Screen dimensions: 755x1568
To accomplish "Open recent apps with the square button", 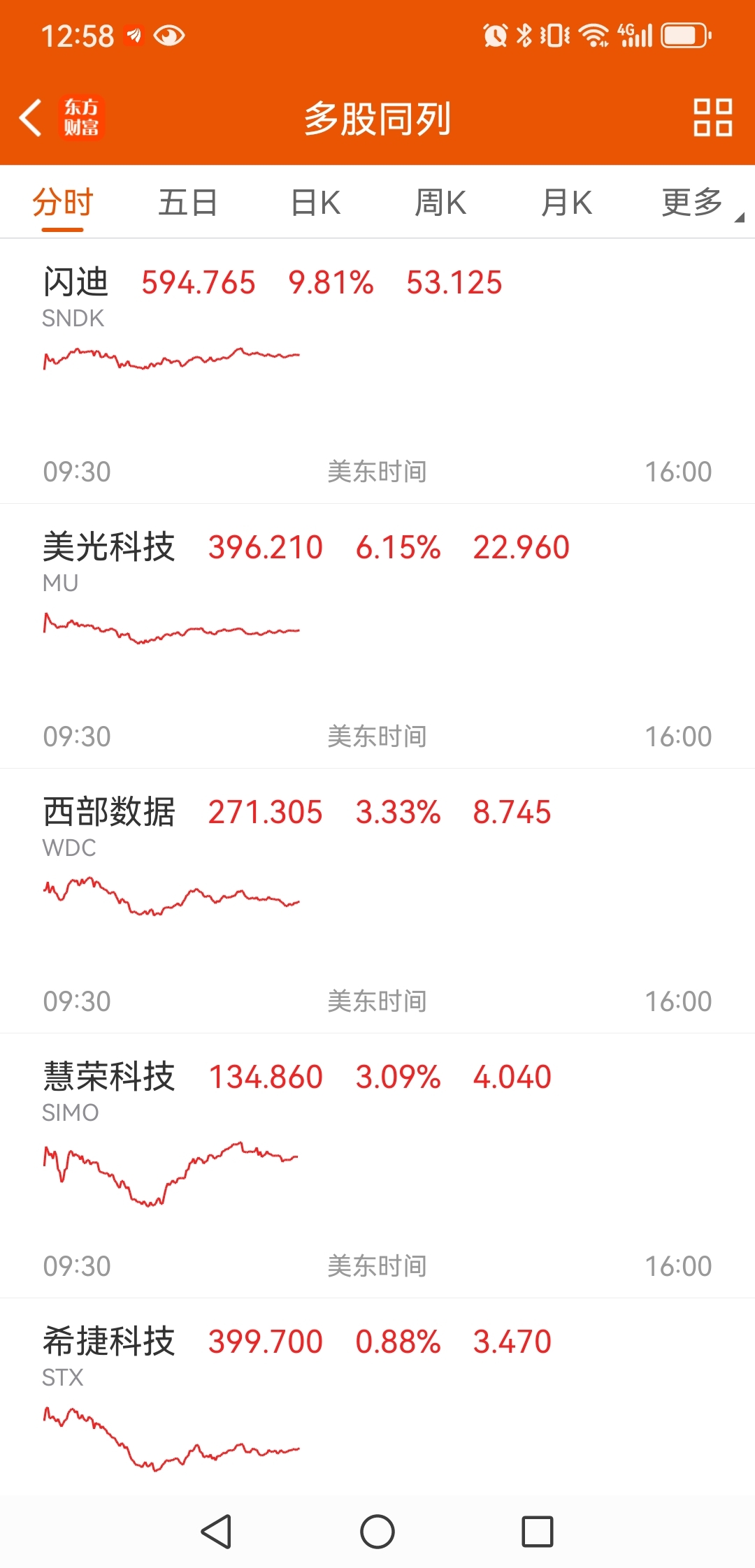I will pyautogui.click(x=538, y=1532).
